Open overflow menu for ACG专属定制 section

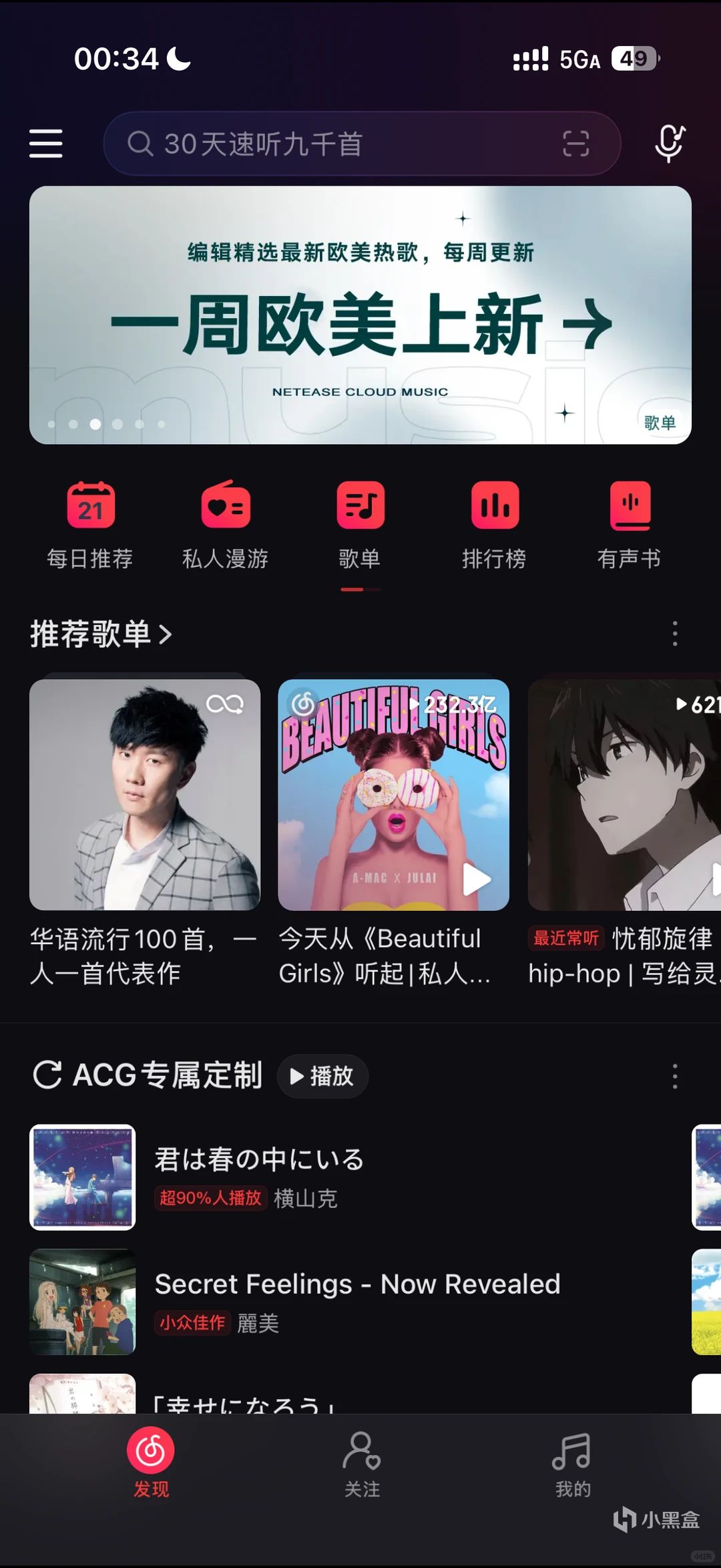coord(675,1076)
